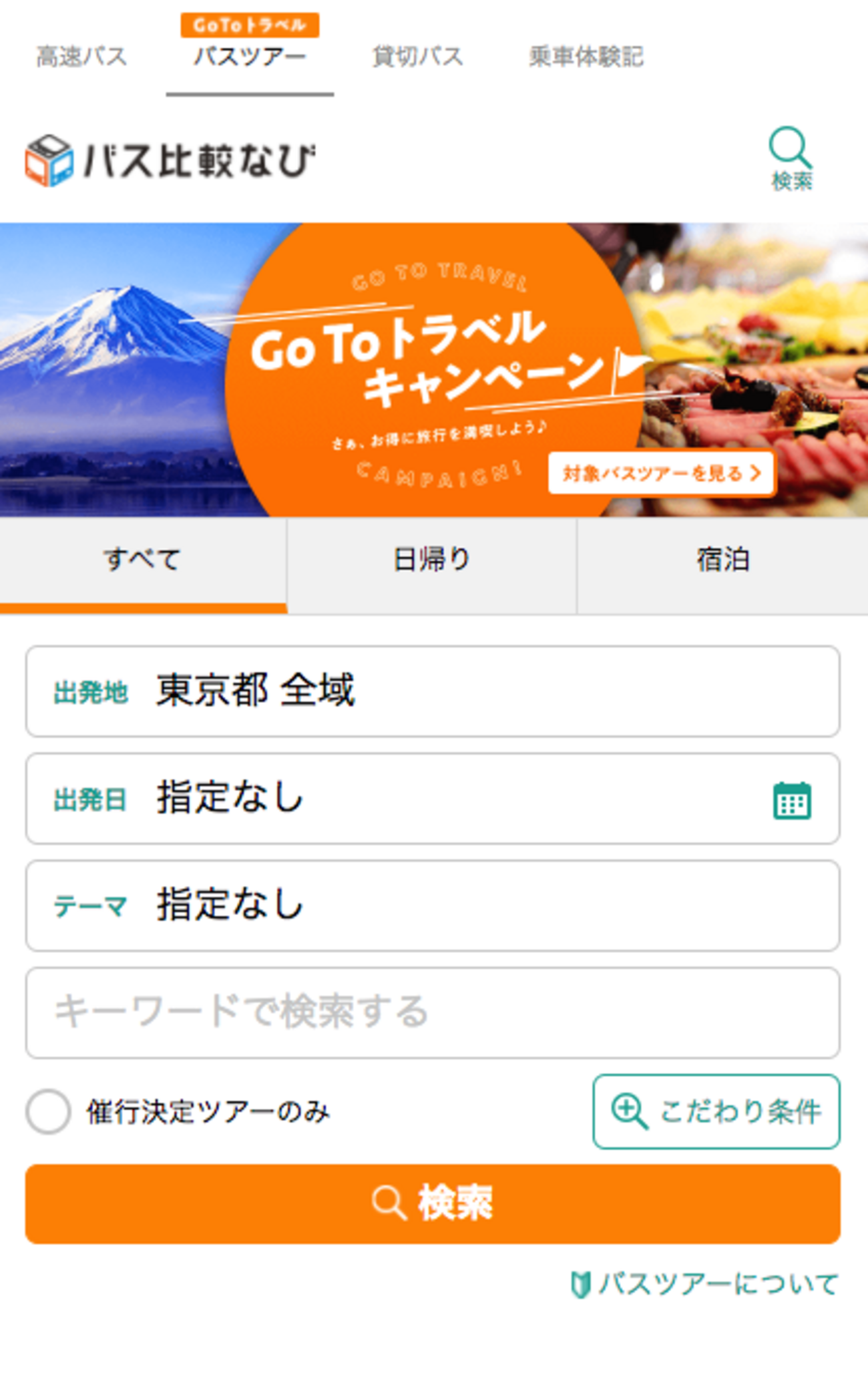Open こだわり条件 detailed filters
The height and width of the screenshot is (1387, 868).
pyautogui.click(x=716, y=1112)
